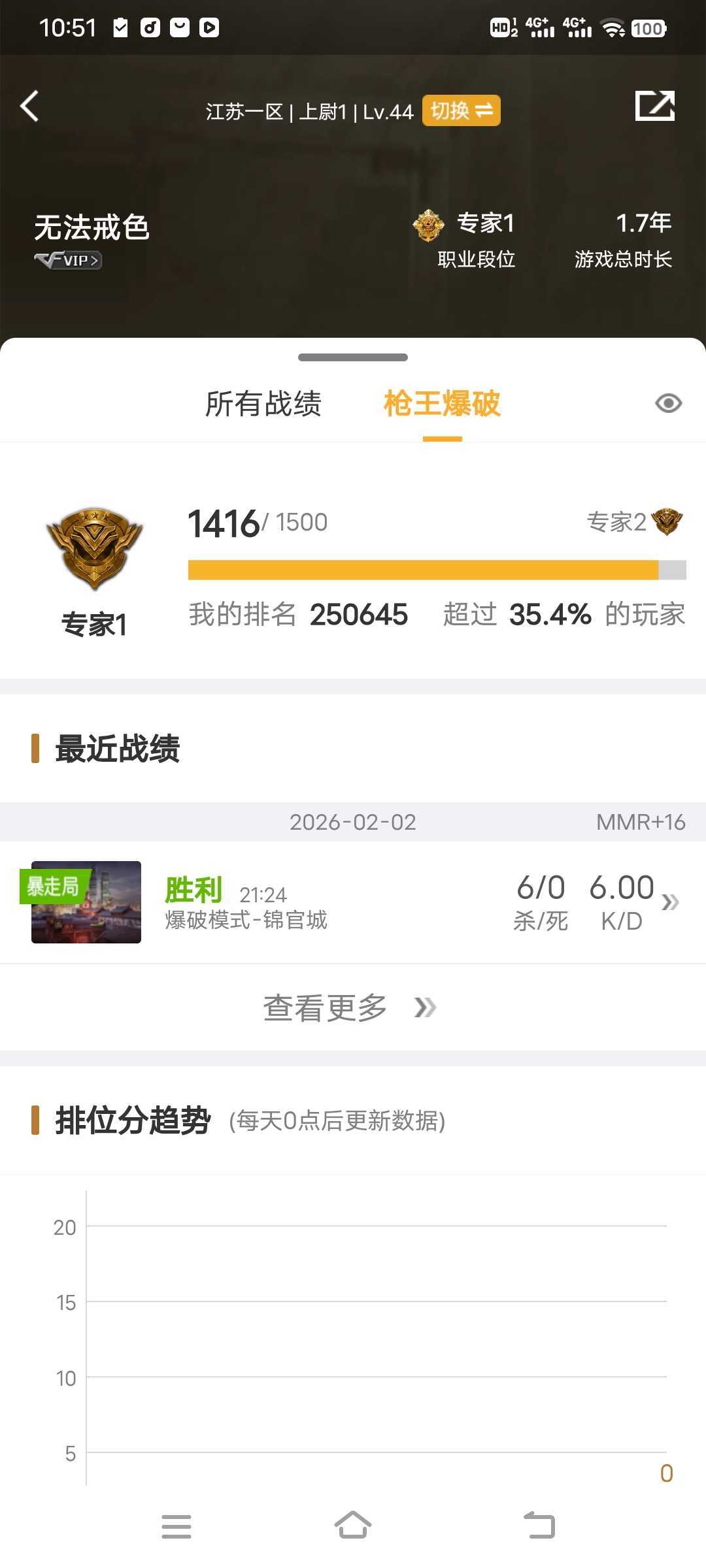Go to the system home screen
This screenshot has width=706, height=1568.
point(353,1526)
